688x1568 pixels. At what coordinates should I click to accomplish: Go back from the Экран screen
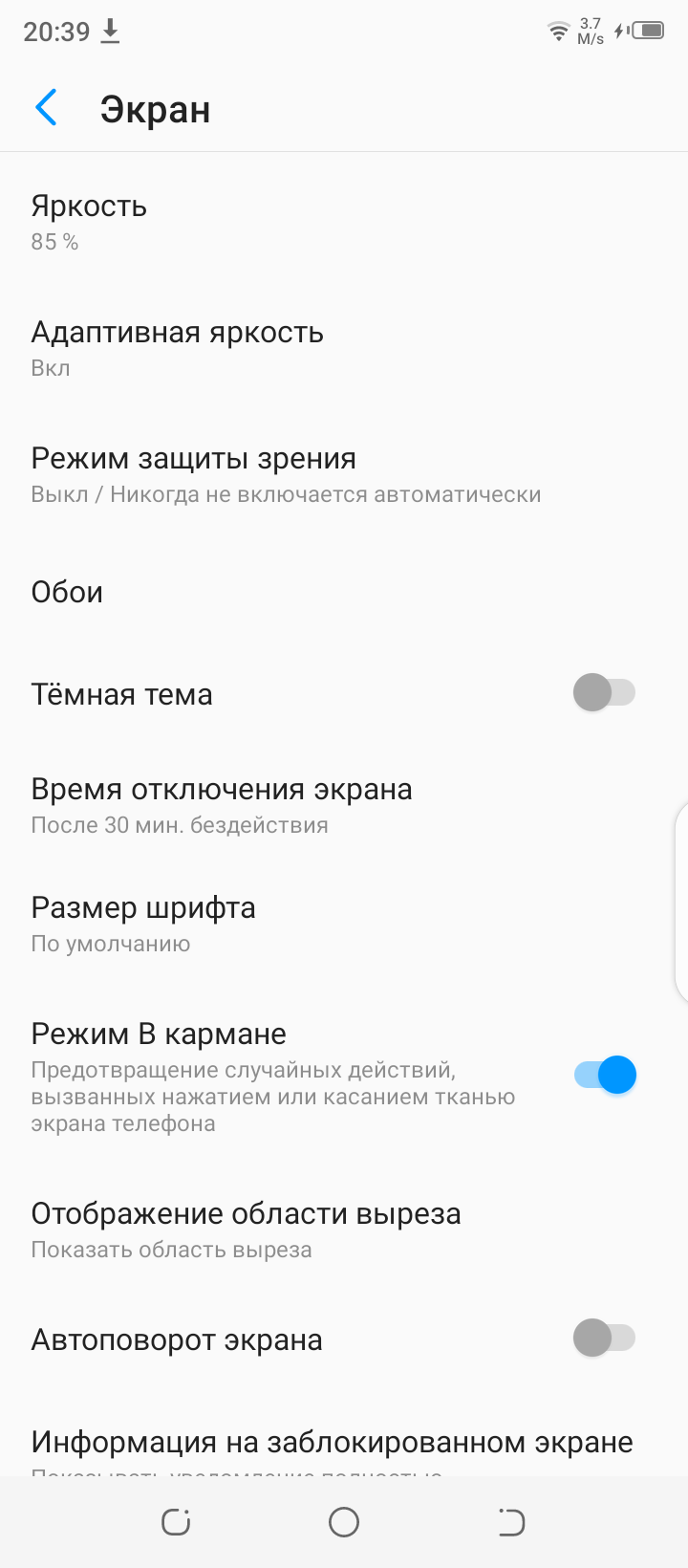pyautogui.click(x=46, y=109)
